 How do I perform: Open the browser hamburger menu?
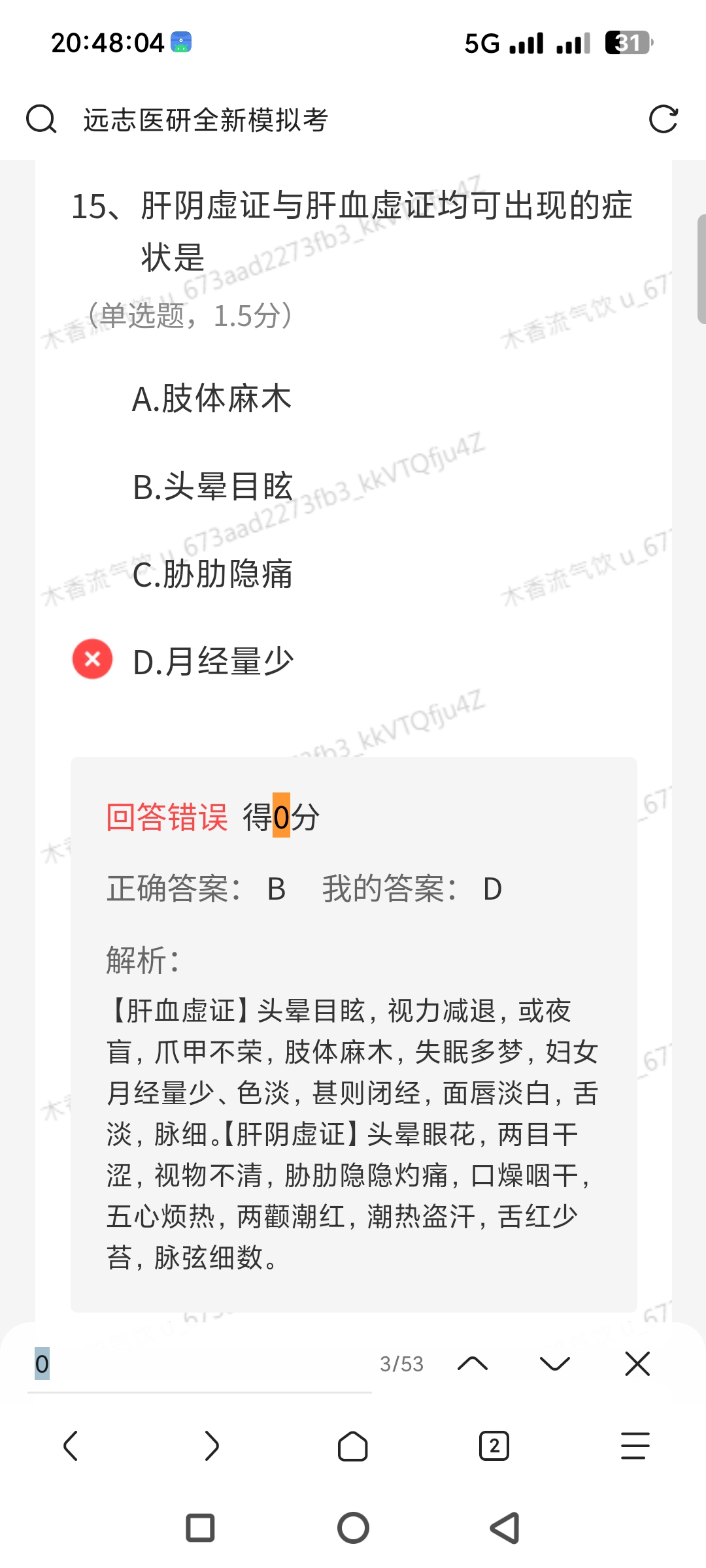click(635, 1446)
